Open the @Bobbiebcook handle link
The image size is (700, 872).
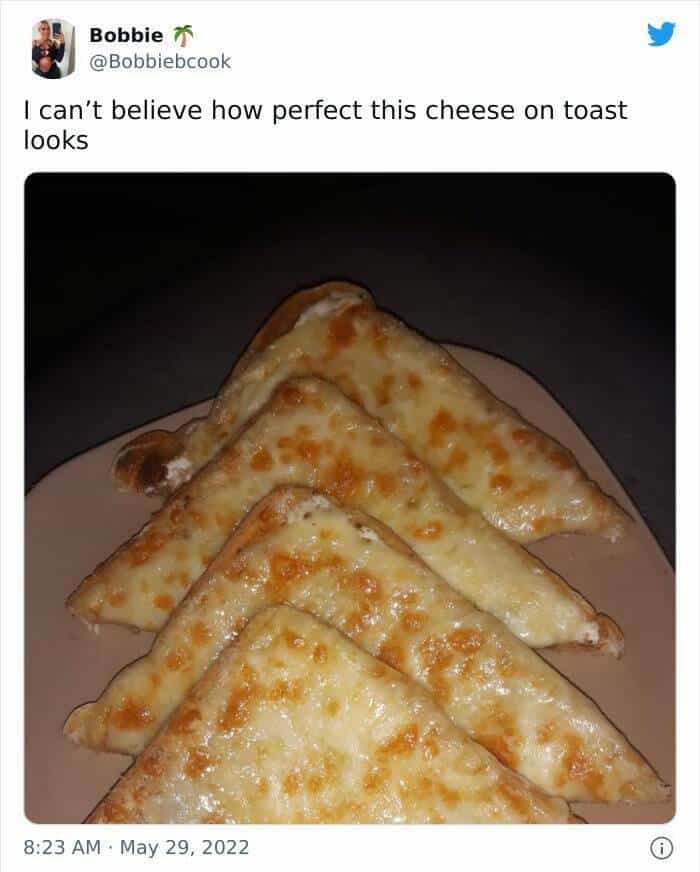tap(160, 62)
